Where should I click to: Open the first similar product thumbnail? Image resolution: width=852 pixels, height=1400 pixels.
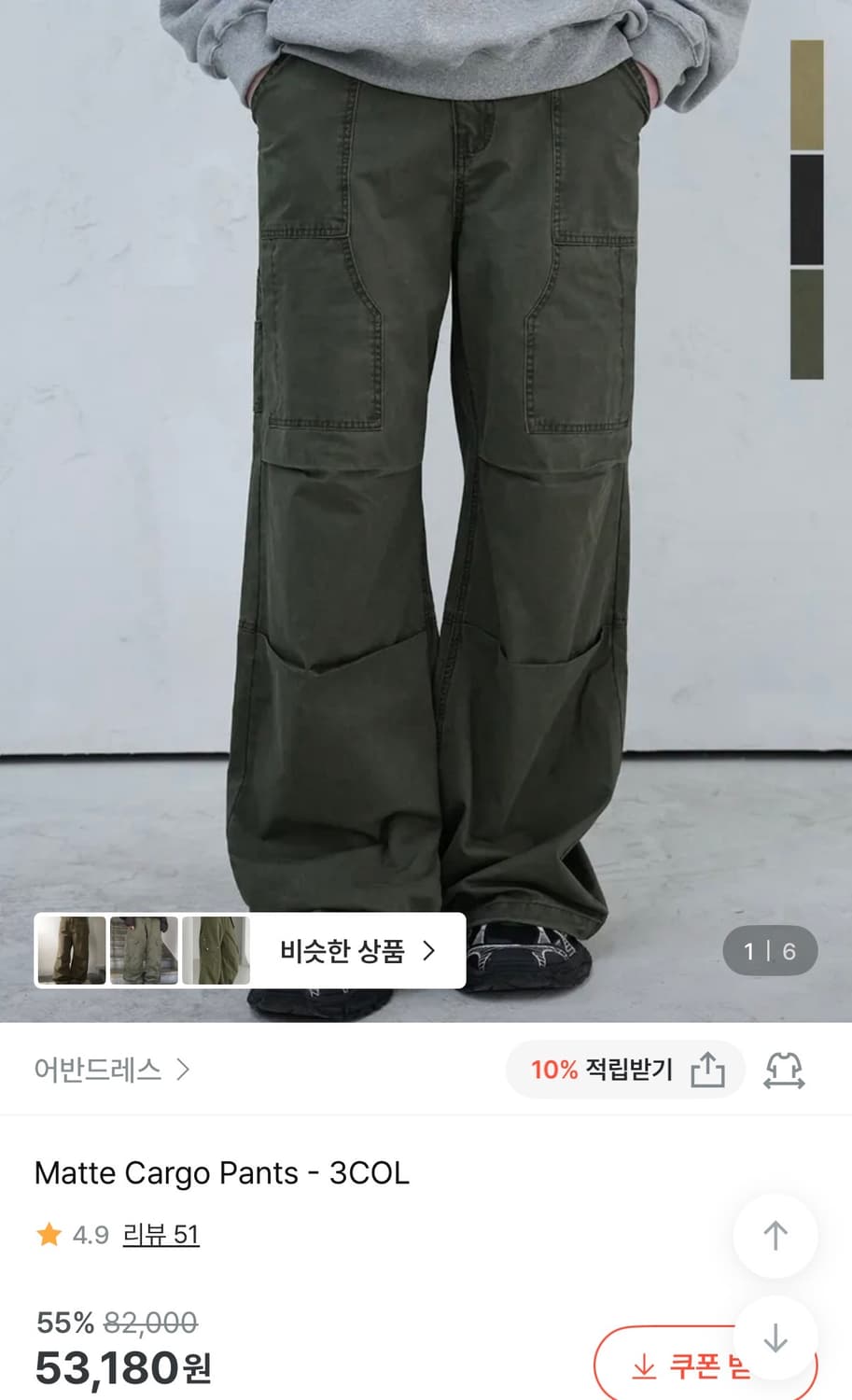pyautogui.click(x=69, y=950)
